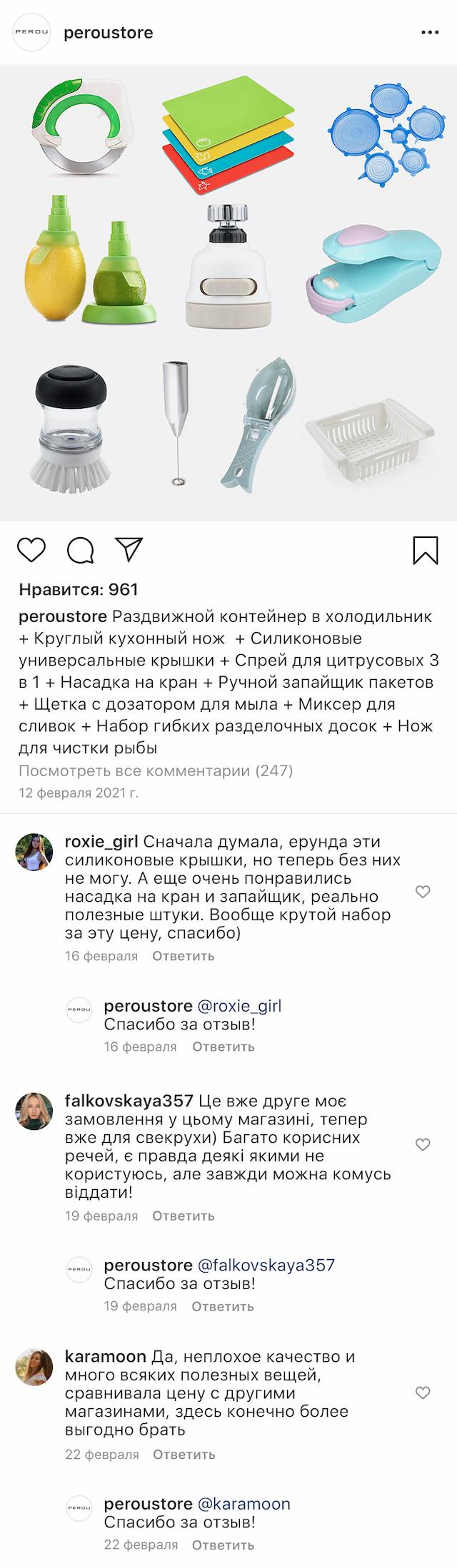
Task: Reply to peroustore's answer from 16 февраля
Action: [224, 1047]
